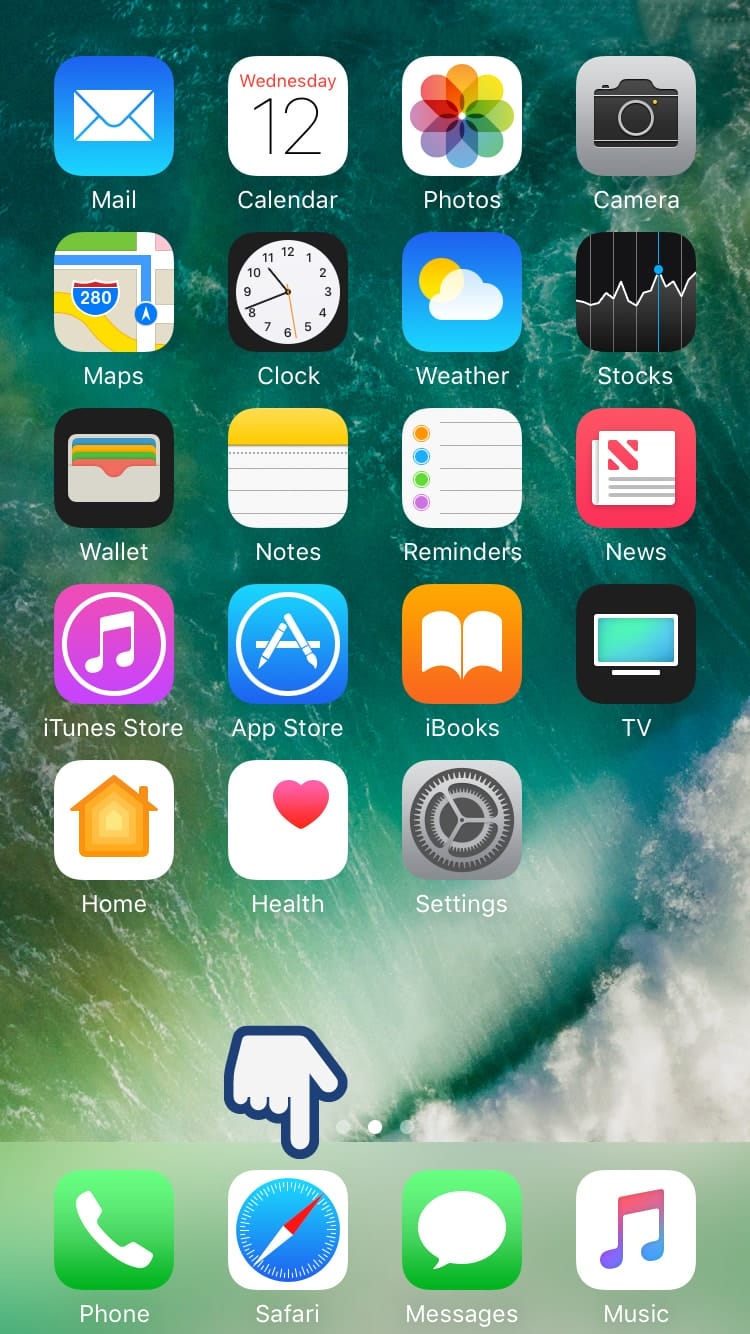Open the Stocks app

pyautogui.click(x=636, y=292)
